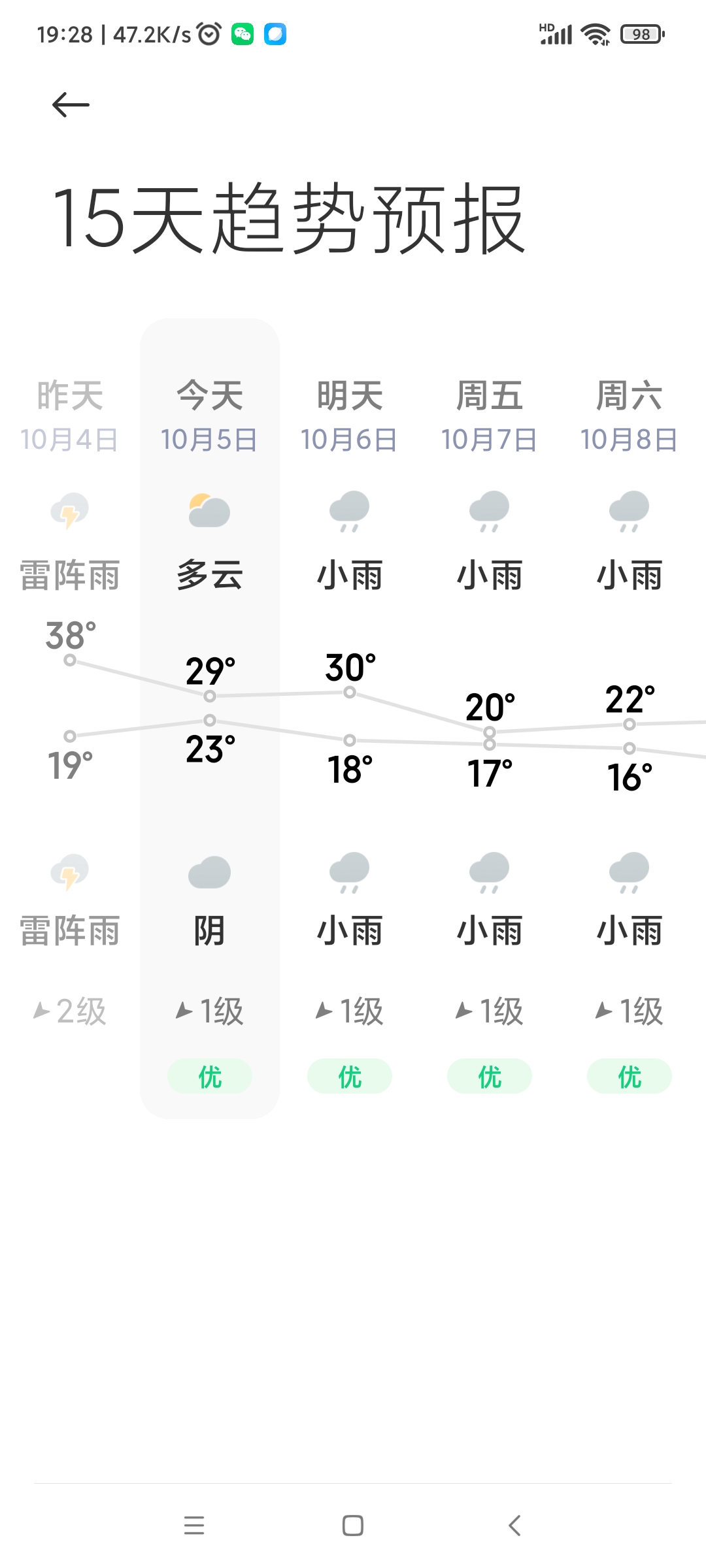Go back using the top-left arrow
The width and height of the screenshot is (706, 1568).
pyautogui.click(x=71, y=105)
